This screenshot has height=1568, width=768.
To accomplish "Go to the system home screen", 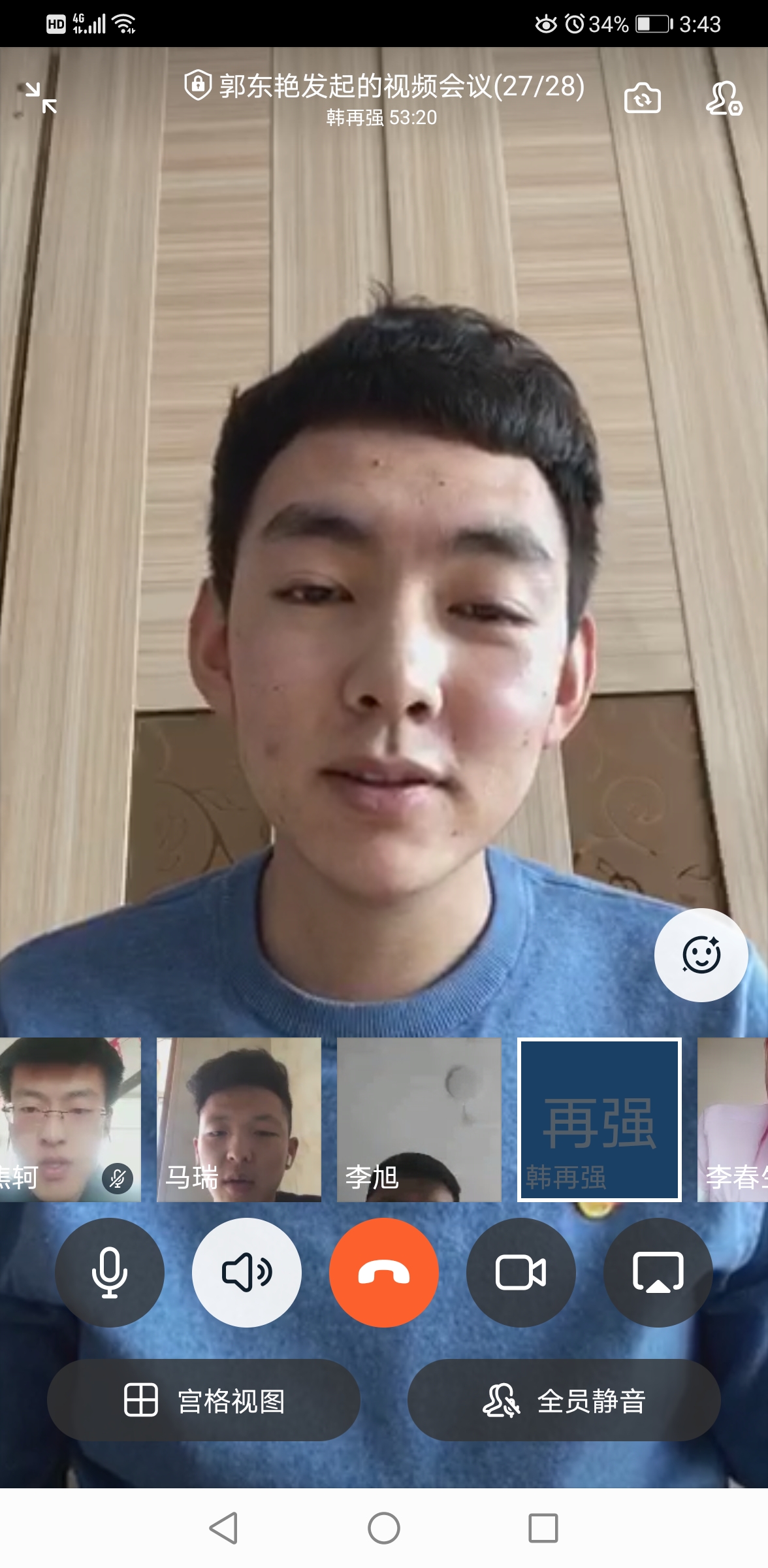I will pyautogui.click(x=384, y=1528).
